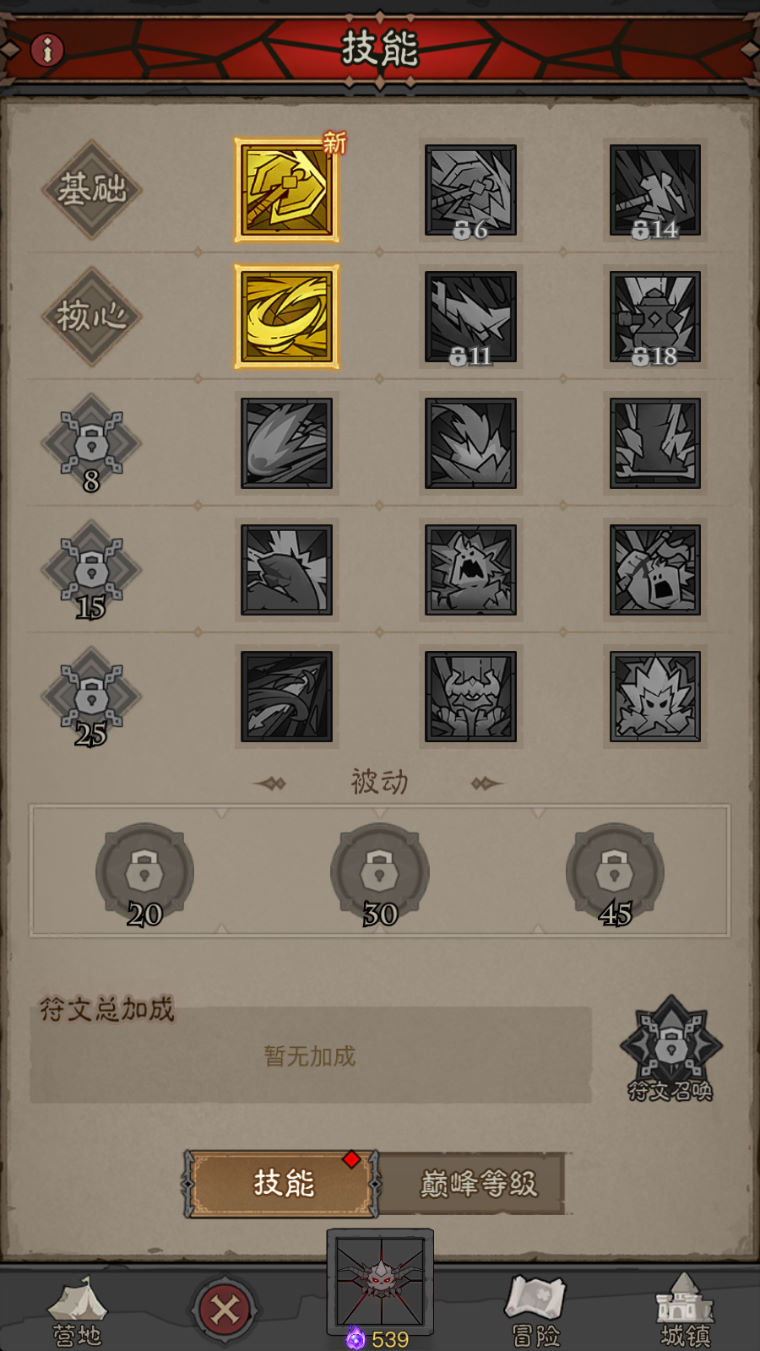View the locked core skill requiring level 11

(470, 316)
